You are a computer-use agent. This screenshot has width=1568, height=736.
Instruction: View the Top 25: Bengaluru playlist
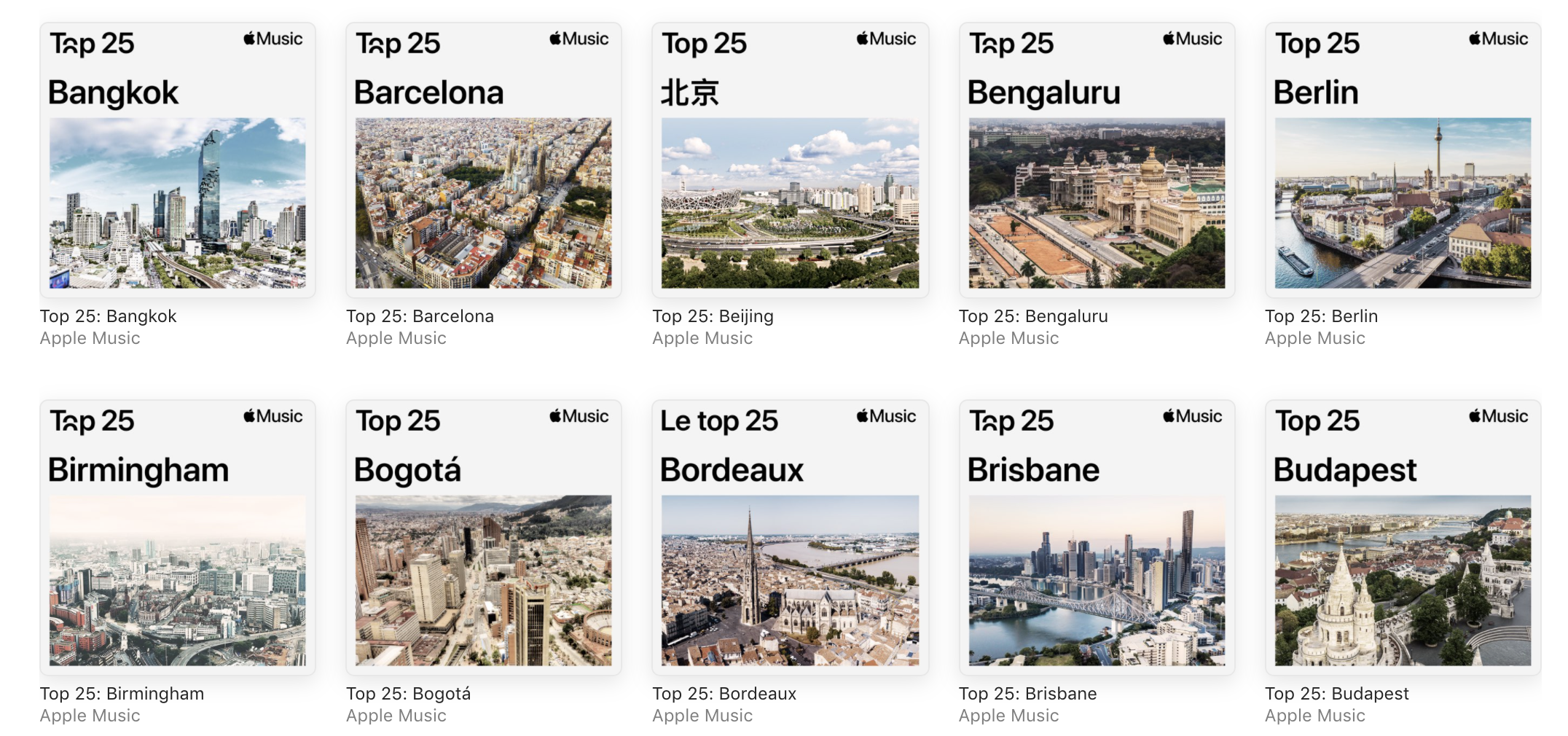point(1097,160)
